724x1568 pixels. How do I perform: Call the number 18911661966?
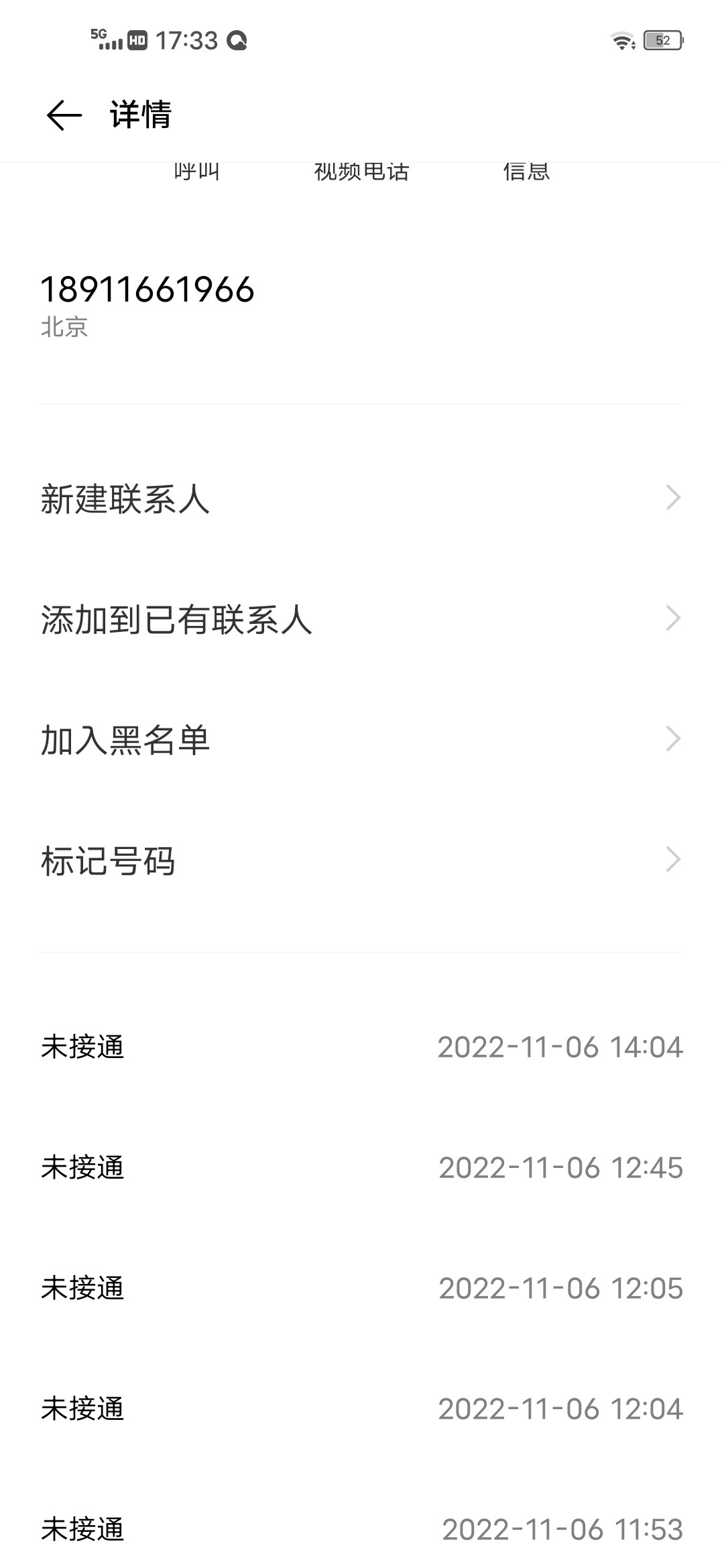click(x=197, y=172)
